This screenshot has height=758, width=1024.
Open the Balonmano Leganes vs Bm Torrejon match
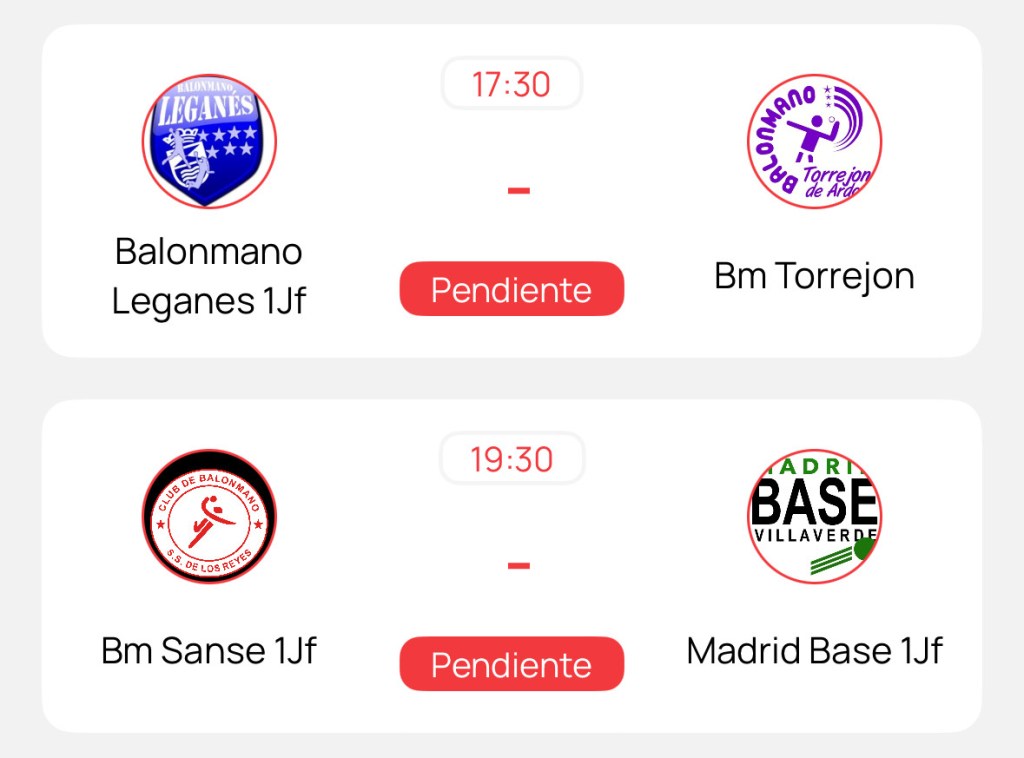pos(511,190)
